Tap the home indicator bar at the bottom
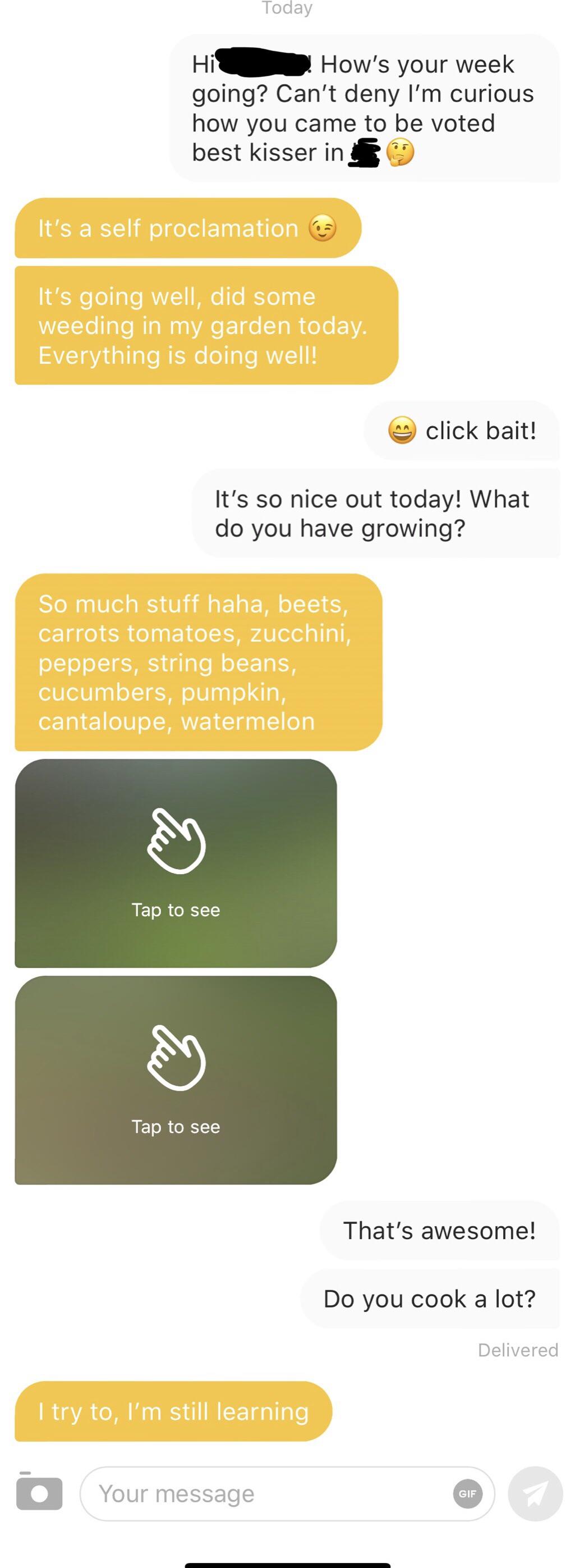 point(286,1563)
